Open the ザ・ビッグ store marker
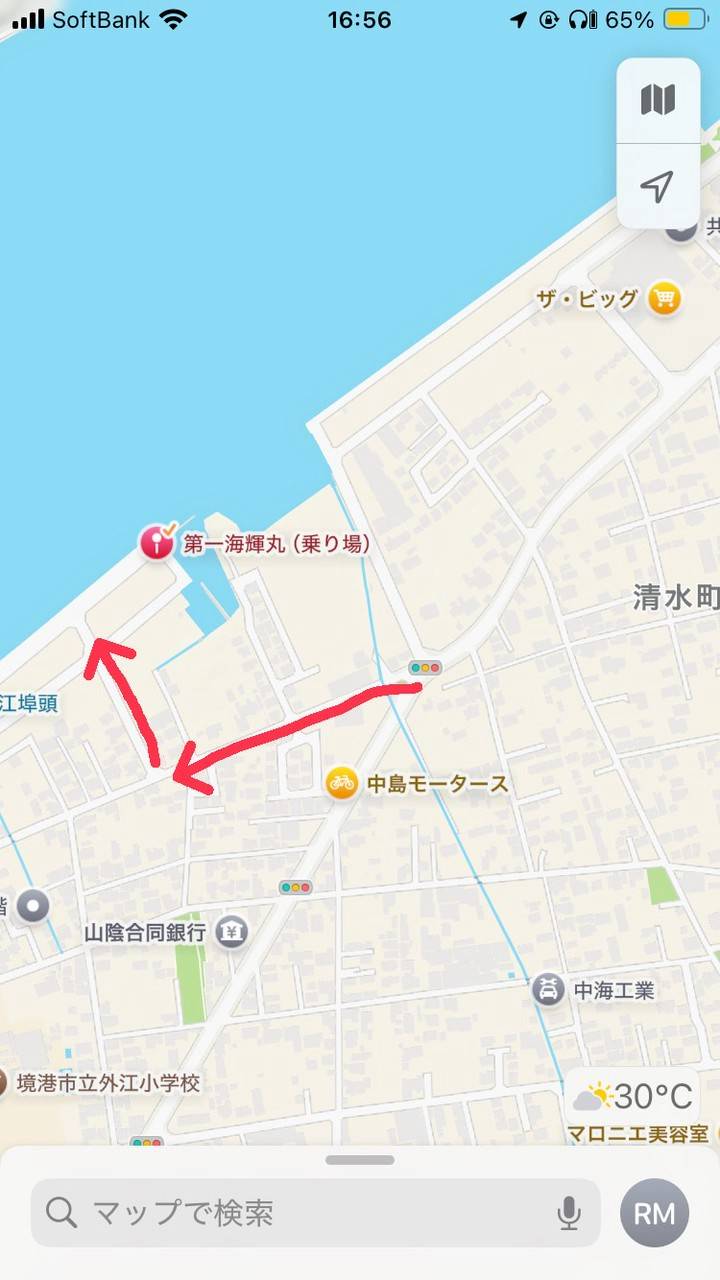Screen dimensions: 720x1280 [x=663, y=298]
